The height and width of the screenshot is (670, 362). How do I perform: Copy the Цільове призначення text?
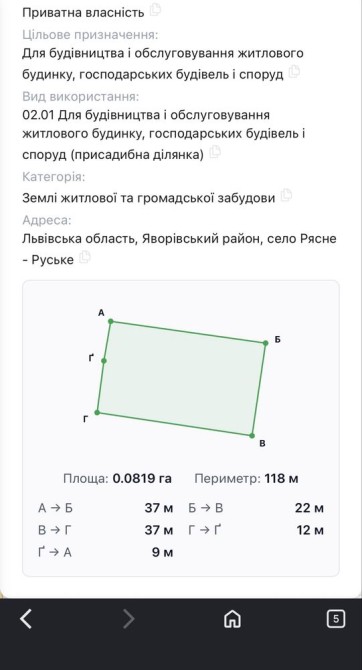[294, 72]
